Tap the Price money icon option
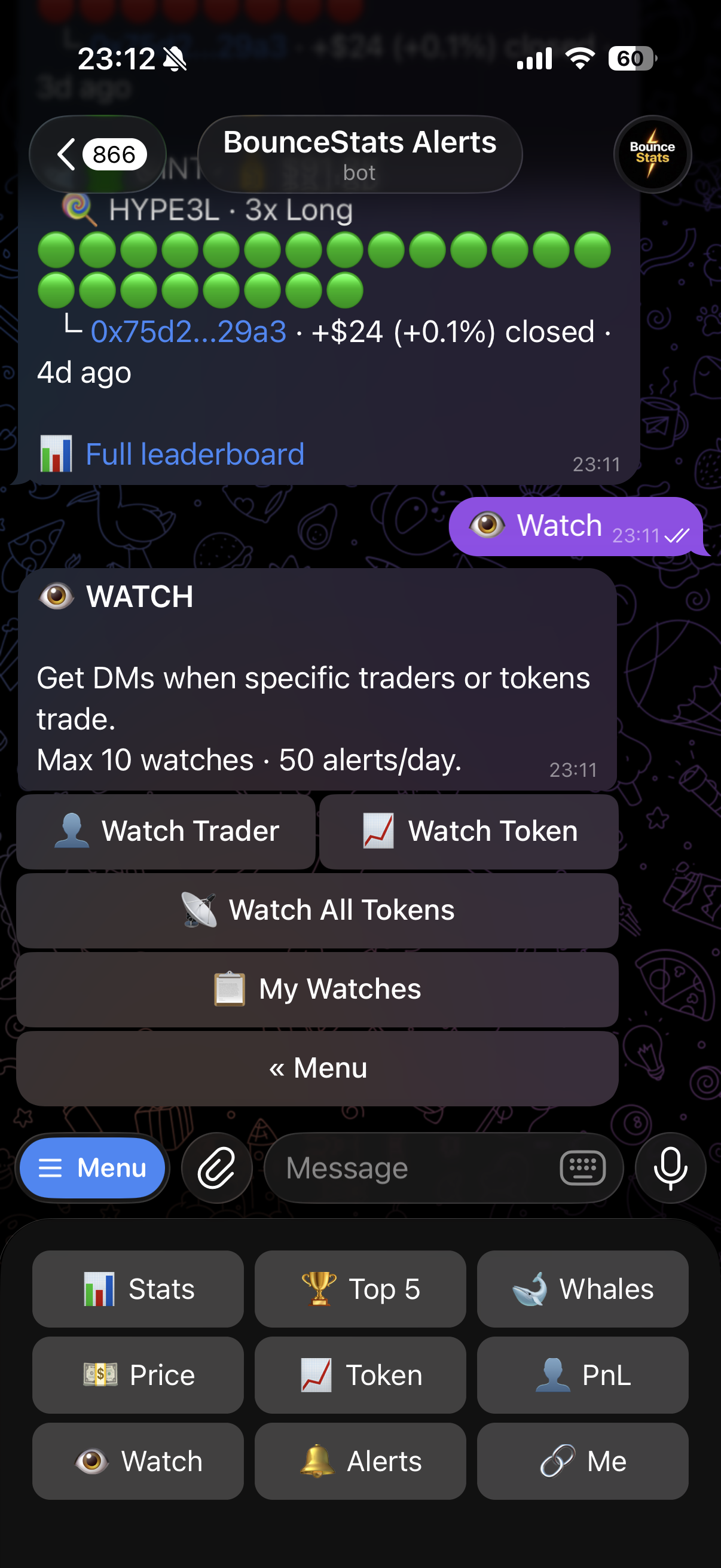Viewport: 721px width, 1568px height. pos(138,1375)
